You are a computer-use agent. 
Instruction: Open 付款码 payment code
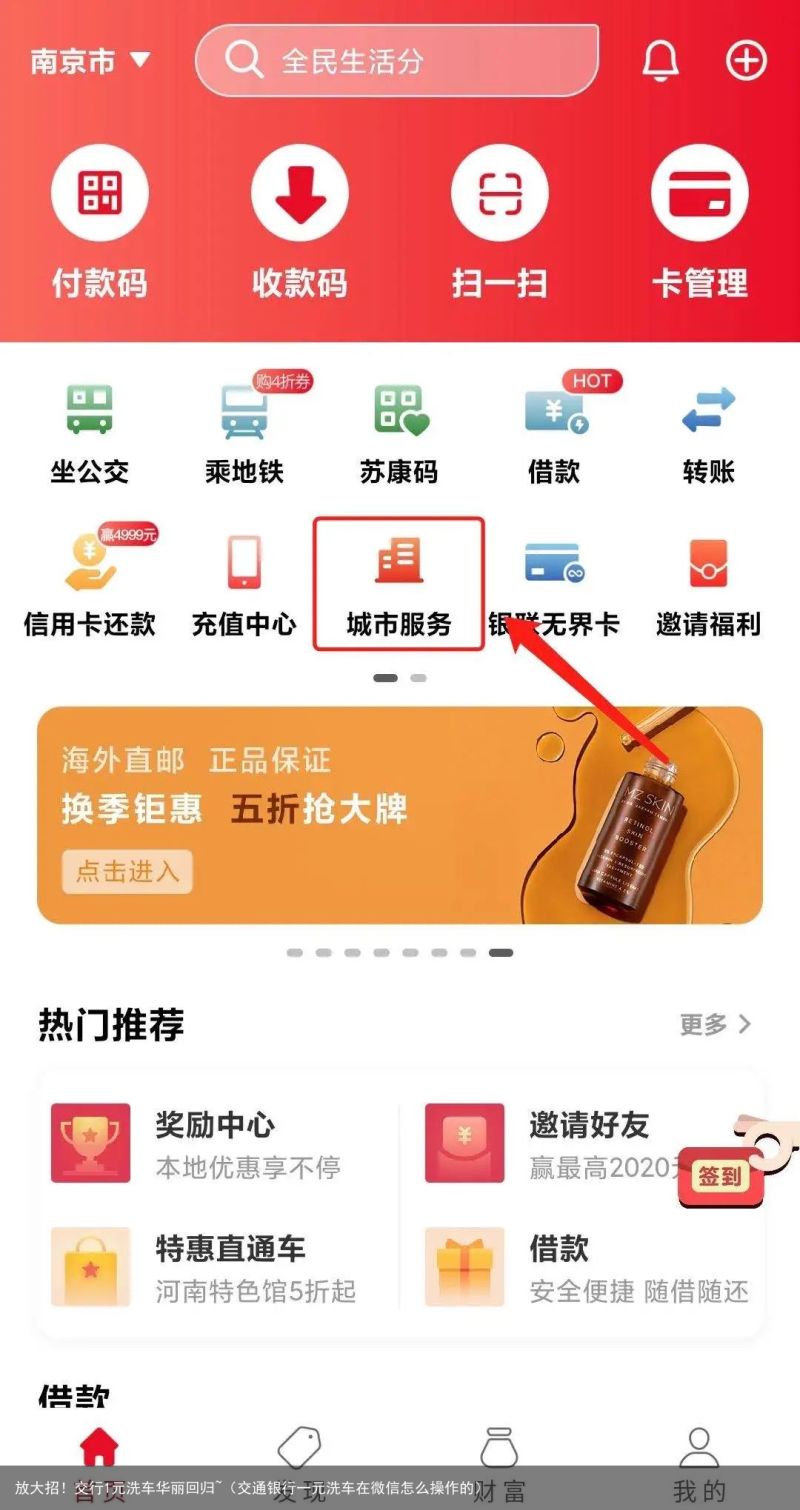pyautogui.click(x=99, y=222)
